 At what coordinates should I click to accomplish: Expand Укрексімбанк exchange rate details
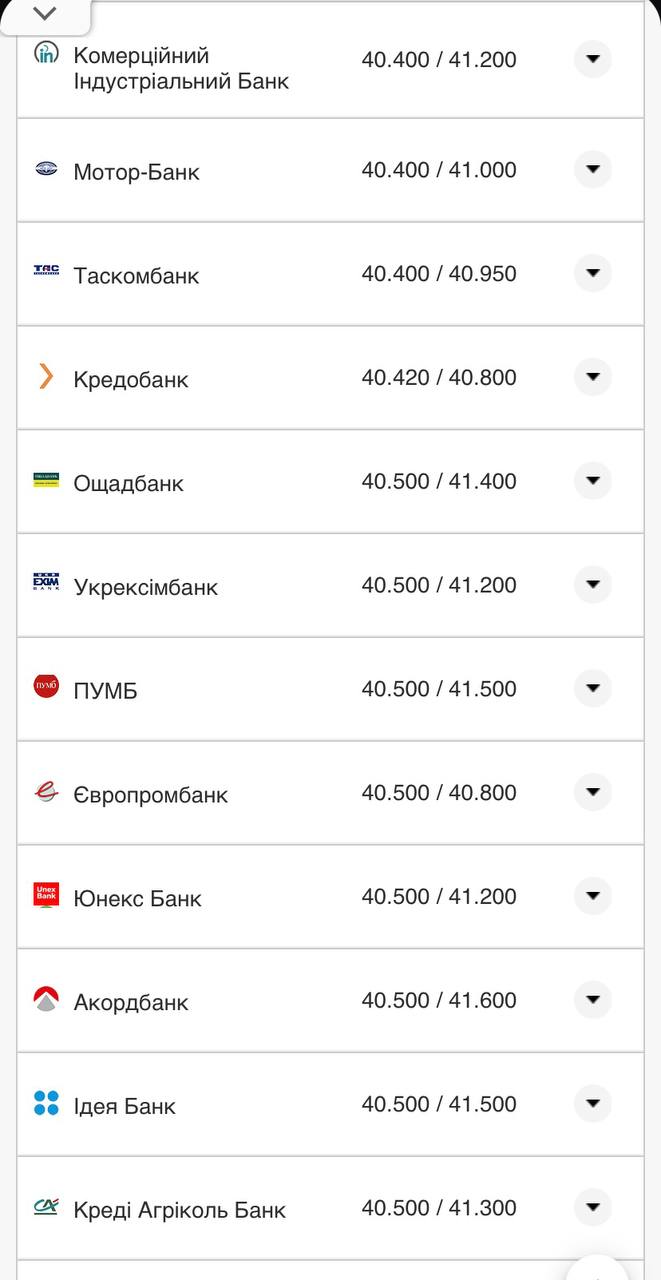[x=592, y=585]
